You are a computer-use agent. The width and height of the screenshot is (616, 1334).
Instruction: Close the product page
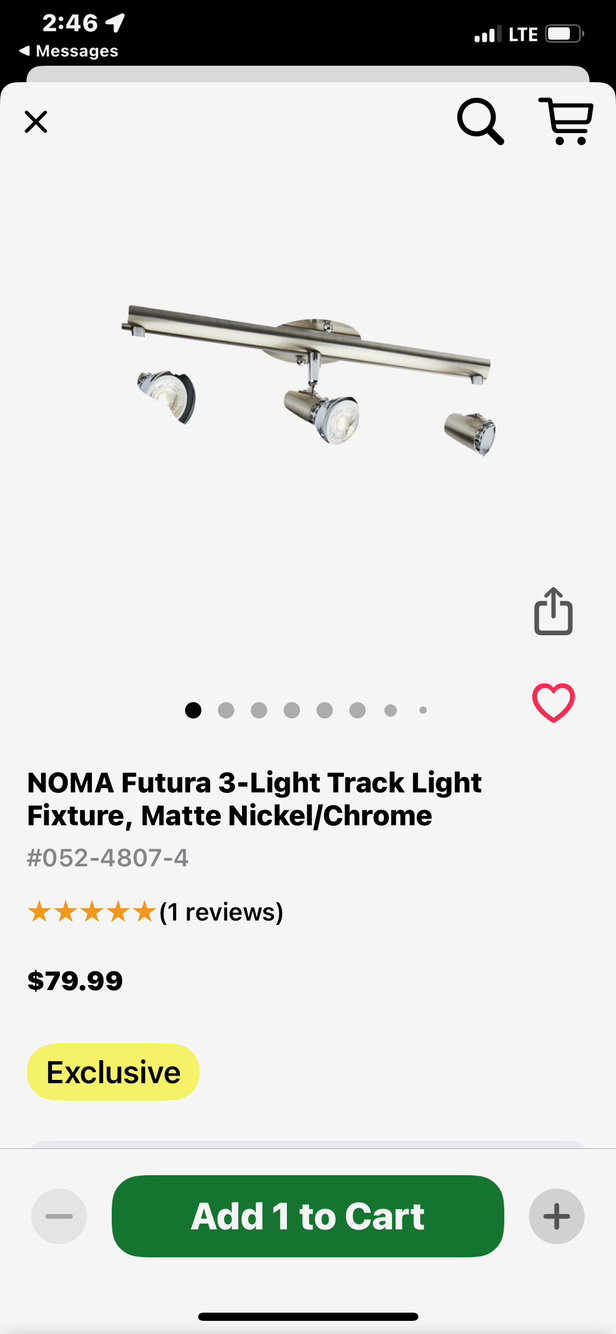point(36,122)
